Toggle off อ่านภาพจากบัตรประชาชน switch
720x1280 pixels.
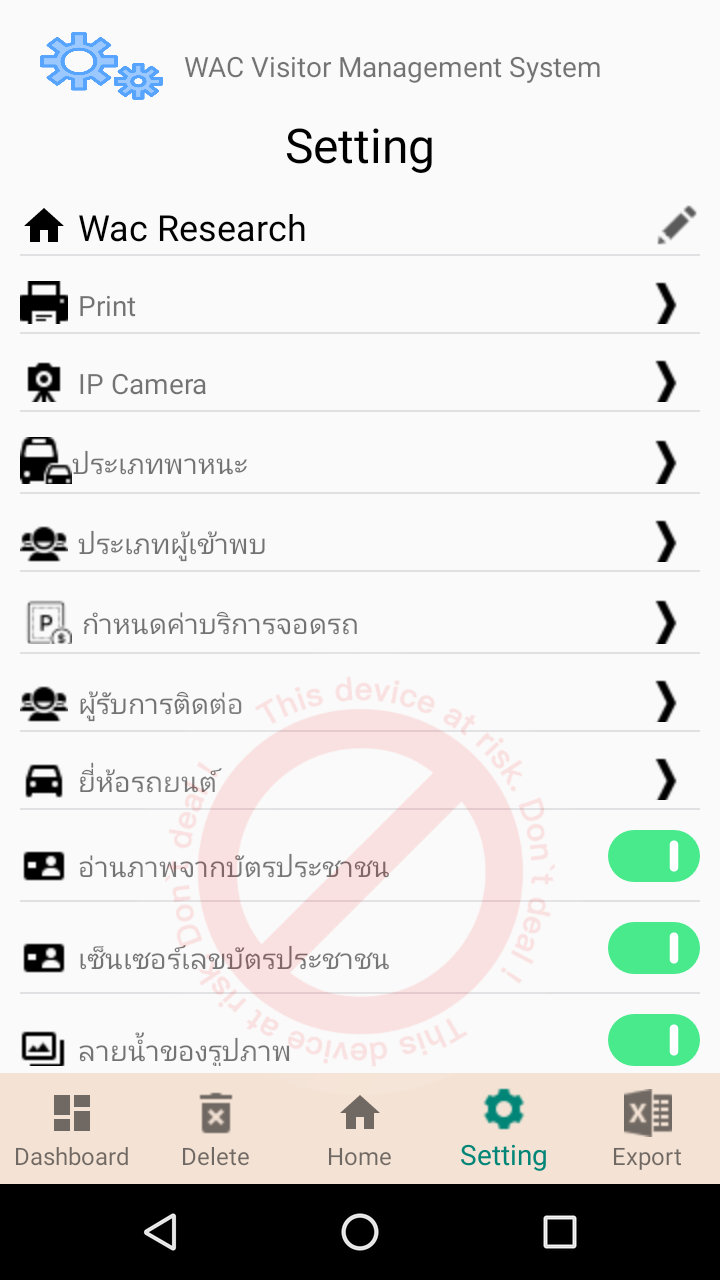(654, 856)
